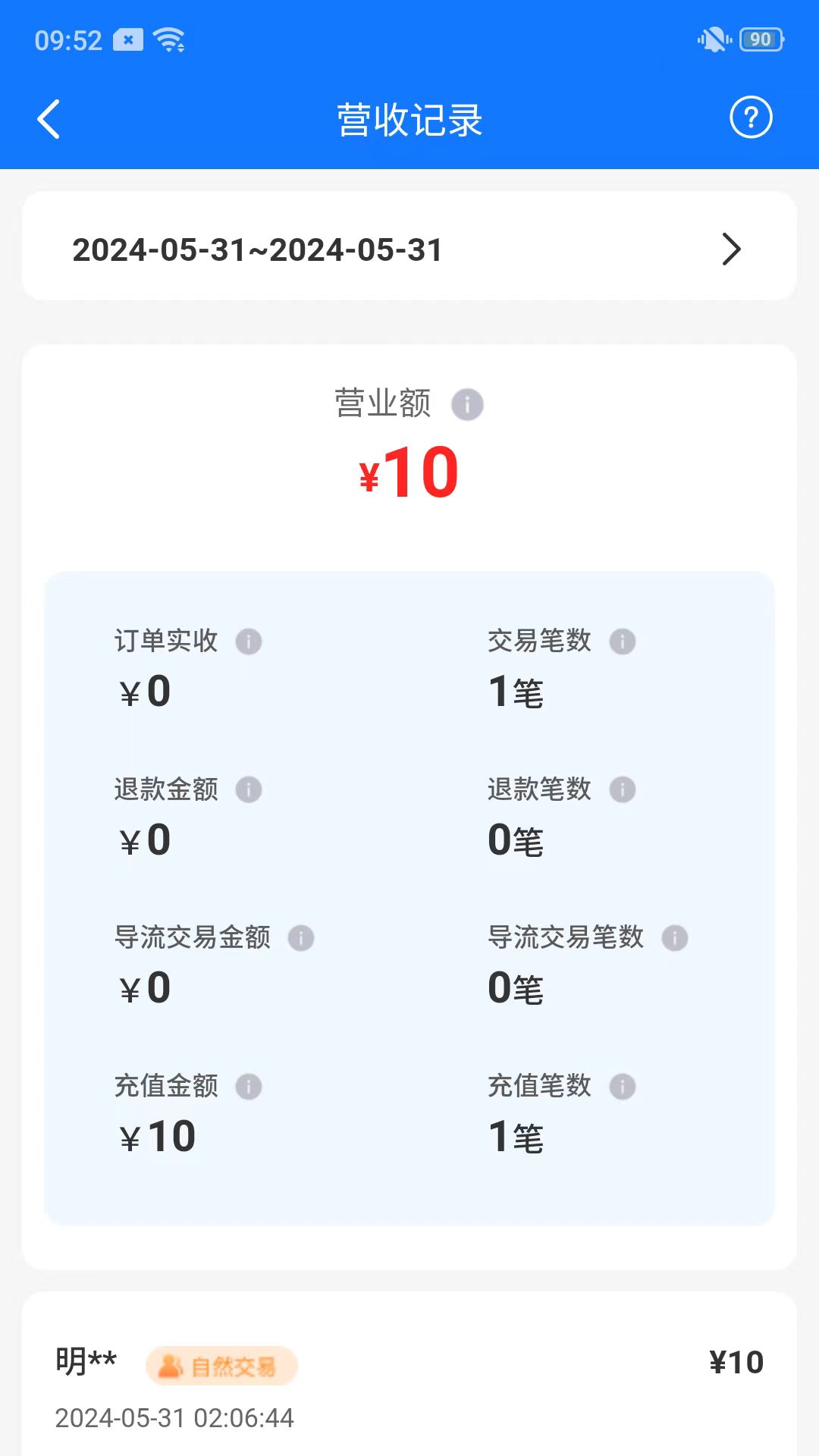Tap the info icon next to 营业额
This screenshot has height=1456, width=819.
click(467, 404)
